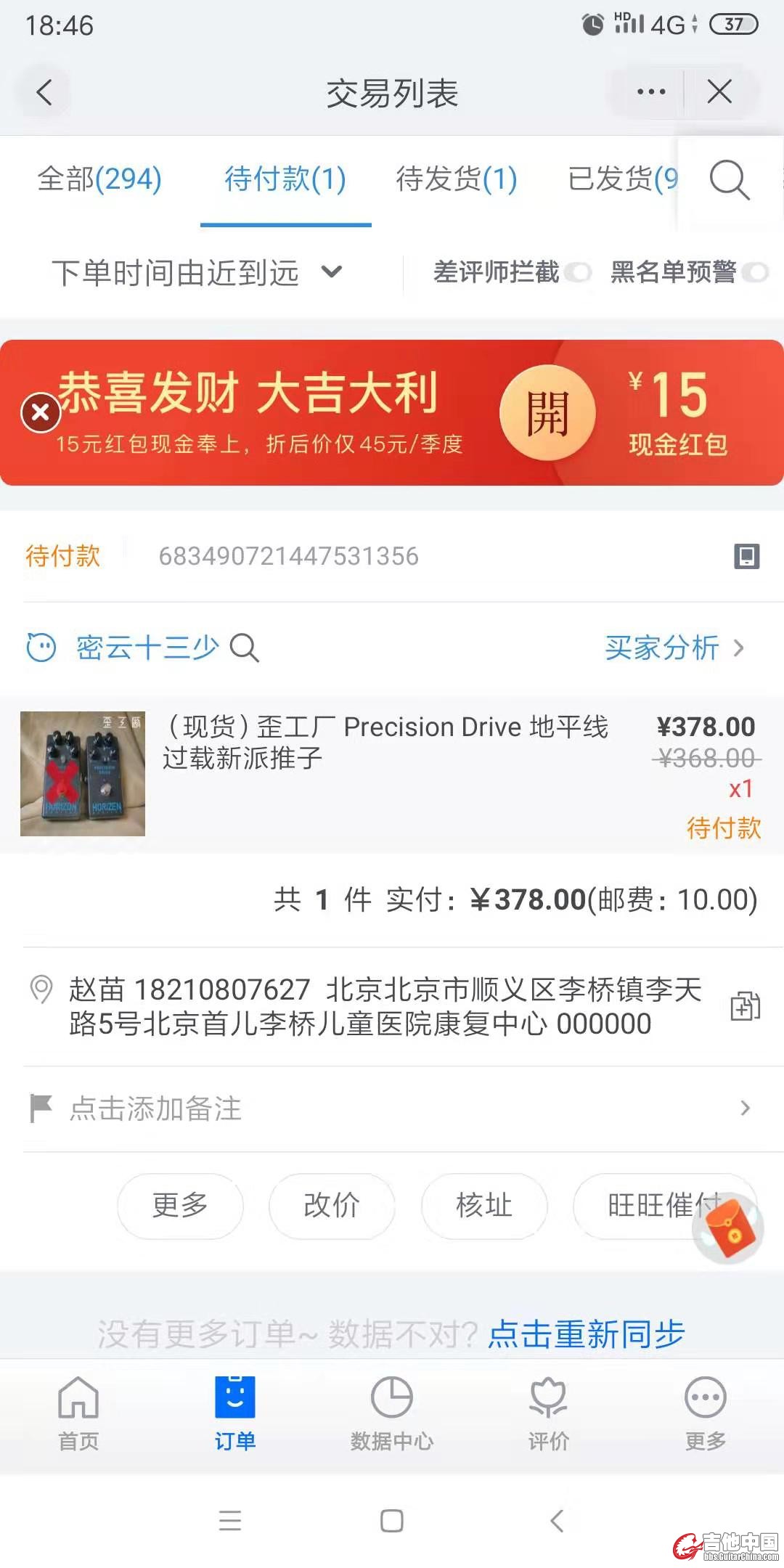The width and height of the screenshot is (784, 1568).
Task: Dismiss the red 恭喜发财 banner
Action: 41,412
